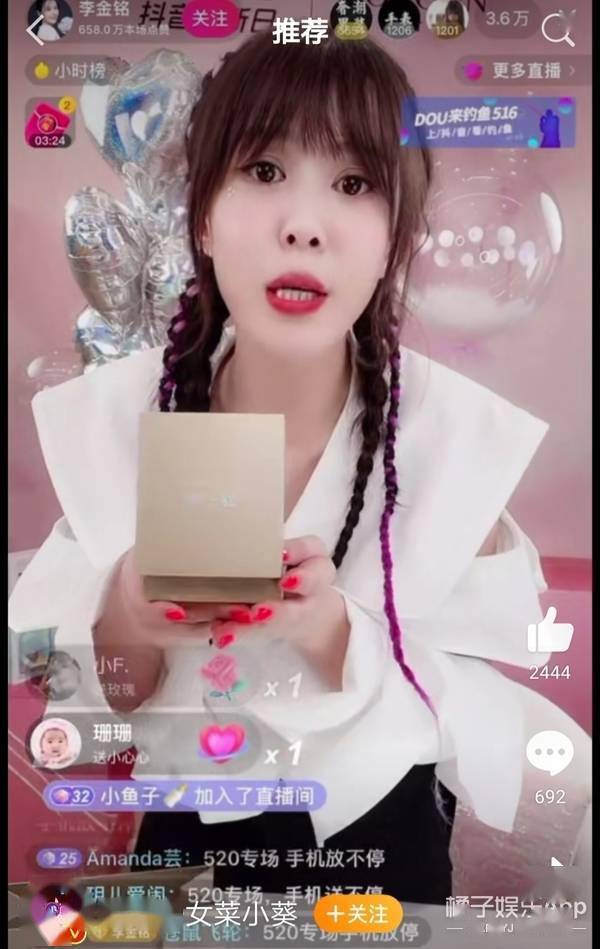Open the comments with 692 replies
Viewport: 600px width, 949px height.
(549, 754)
